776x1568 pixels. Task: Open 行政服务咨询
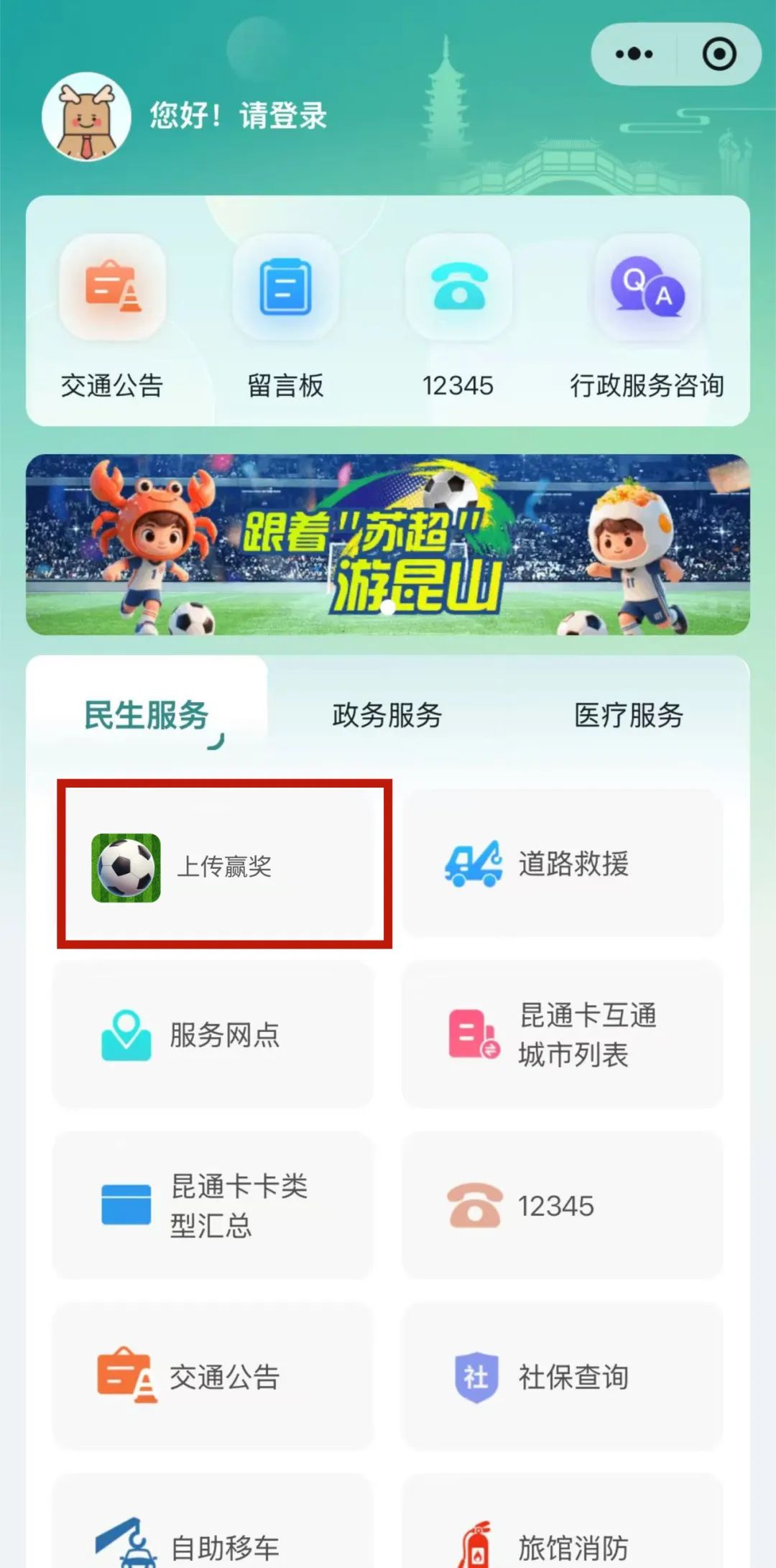tap(647, 316)
